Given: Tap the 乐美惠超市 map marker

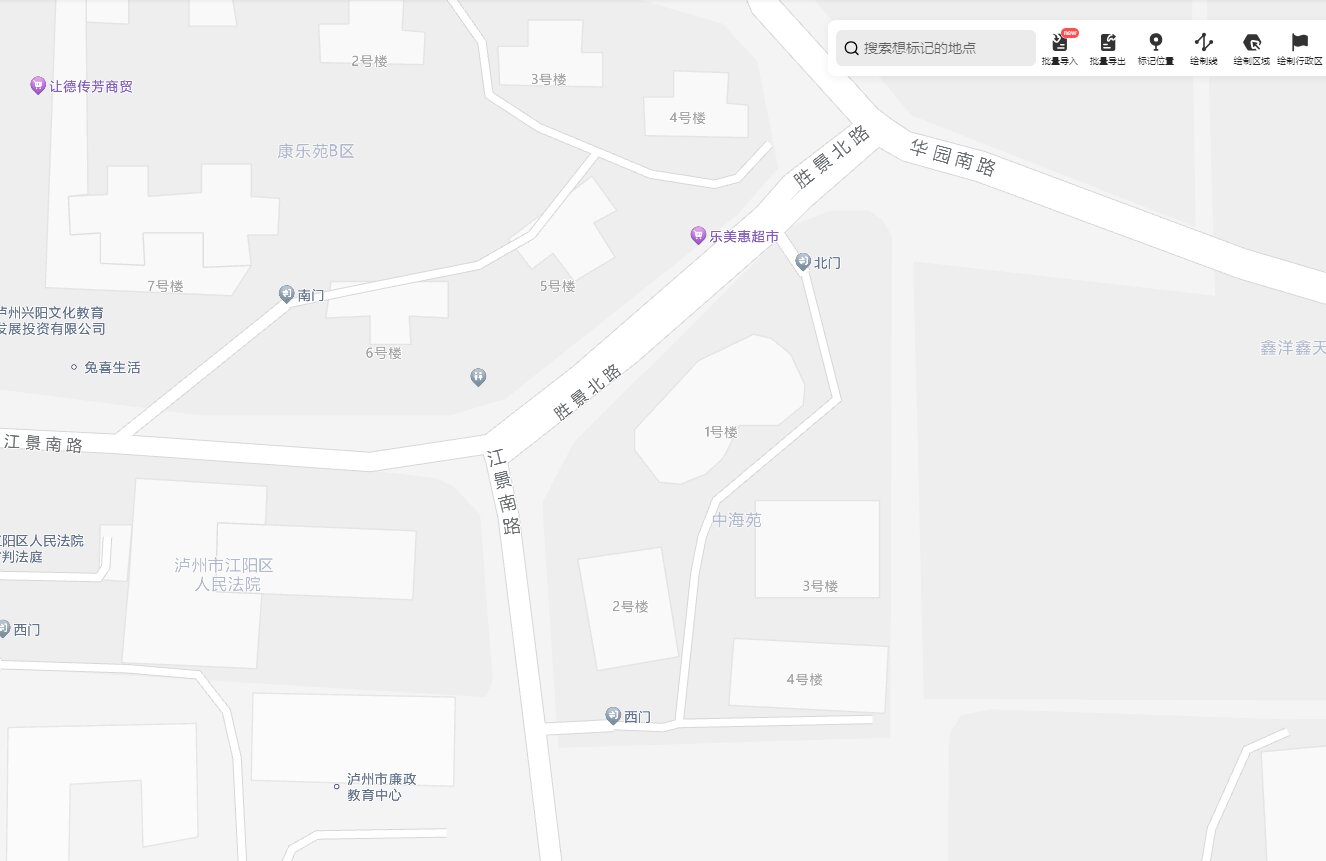Looking at the screenshot, I should tap(698, 236).
